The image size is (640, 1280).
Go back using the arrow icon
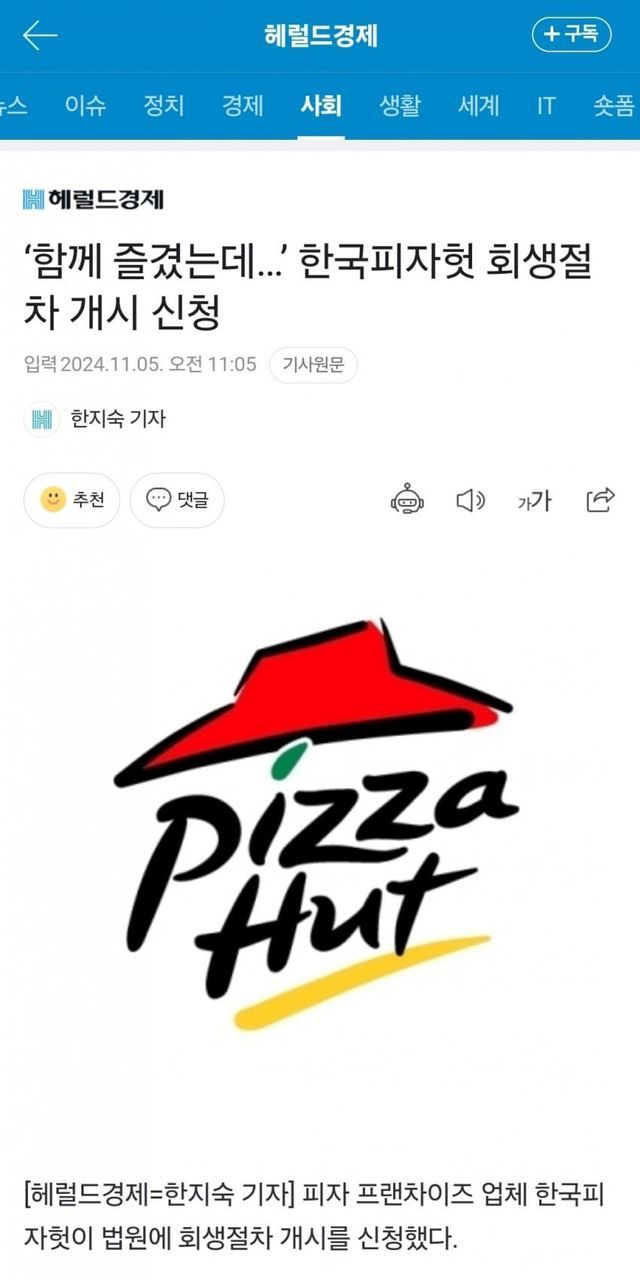(40, 36)
